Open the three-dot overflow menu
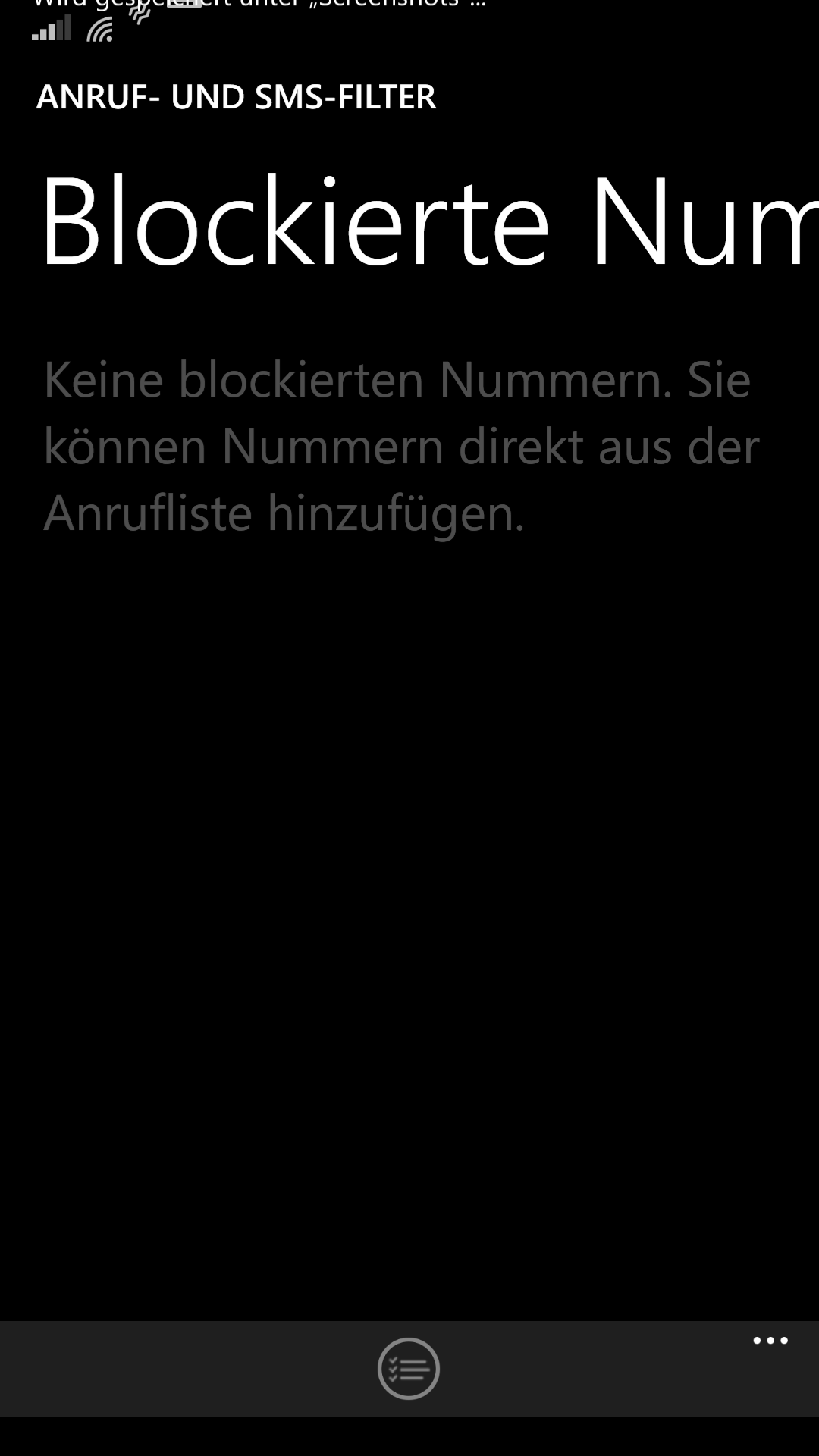Viewport: 819px width, 1456px height. click(x=770, y=1341)
